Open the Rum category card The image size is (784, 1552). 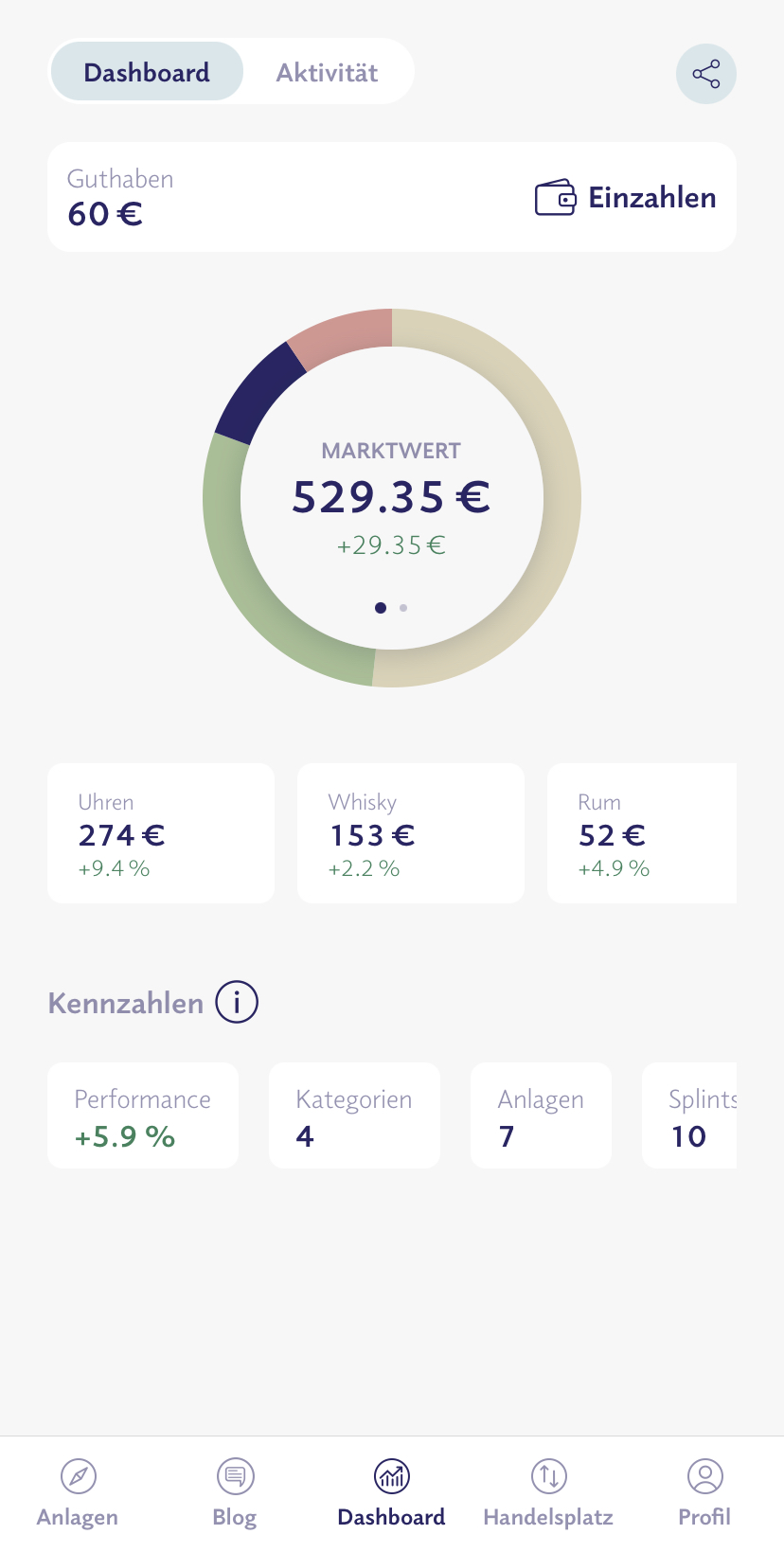[x=642, y=833]
